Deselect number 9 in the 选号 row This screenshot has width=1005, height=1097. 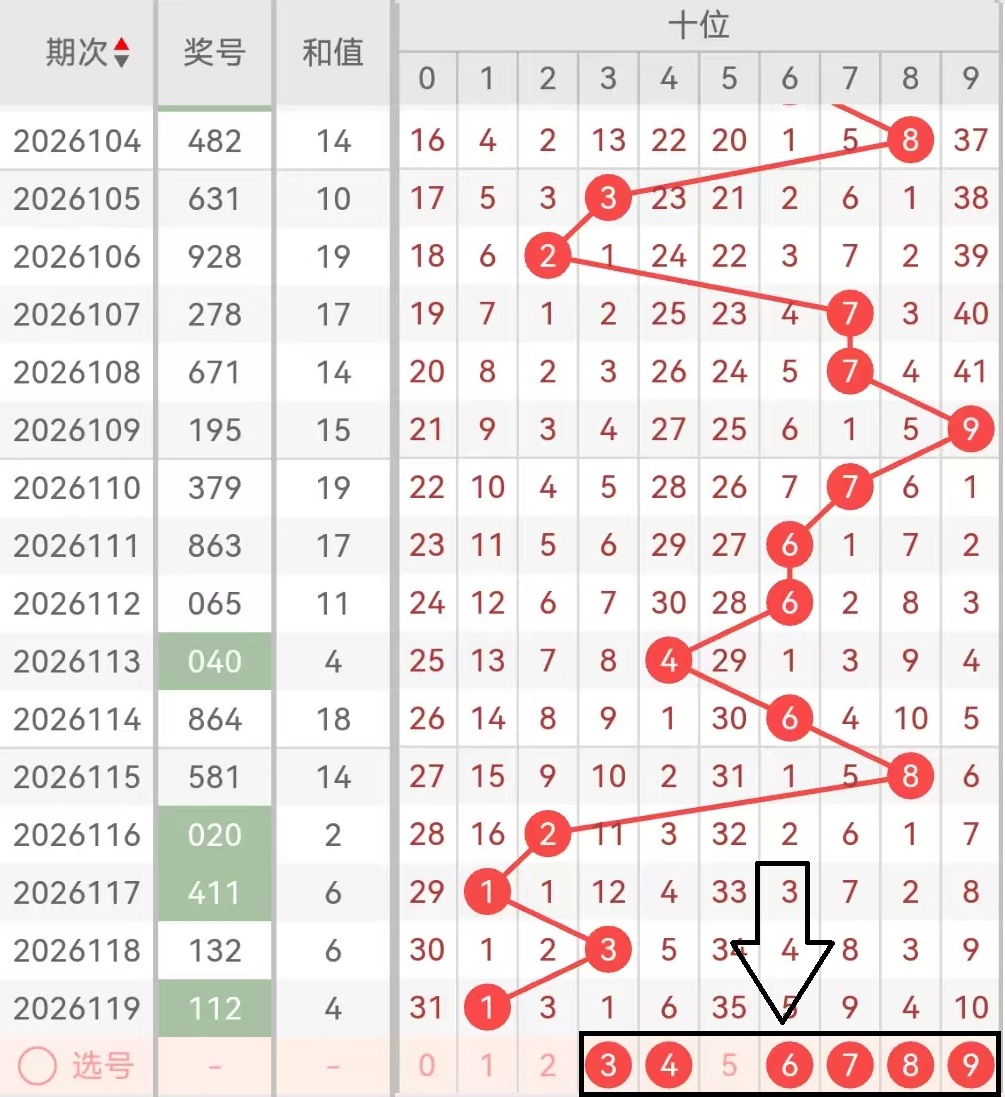coord(970,1065)
